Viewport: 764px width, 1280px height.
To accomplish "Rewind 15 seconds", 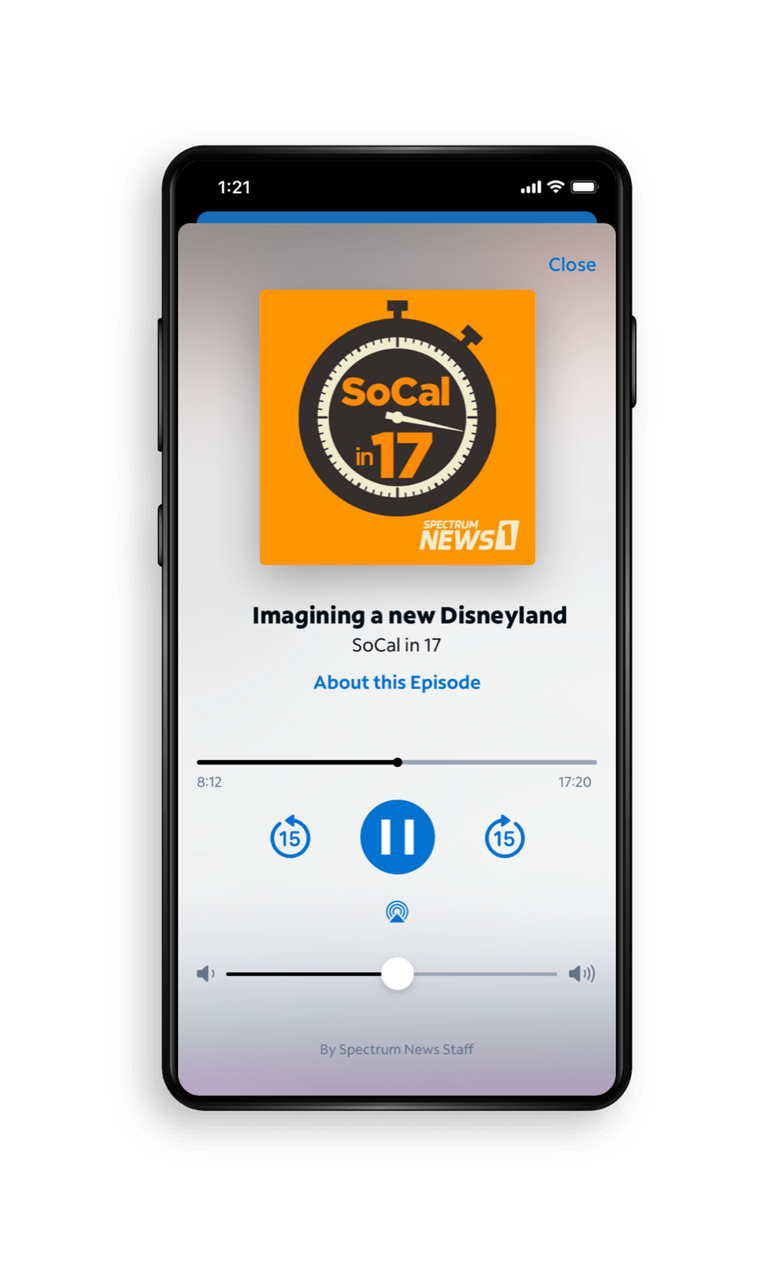I will [x=290, y=837].
